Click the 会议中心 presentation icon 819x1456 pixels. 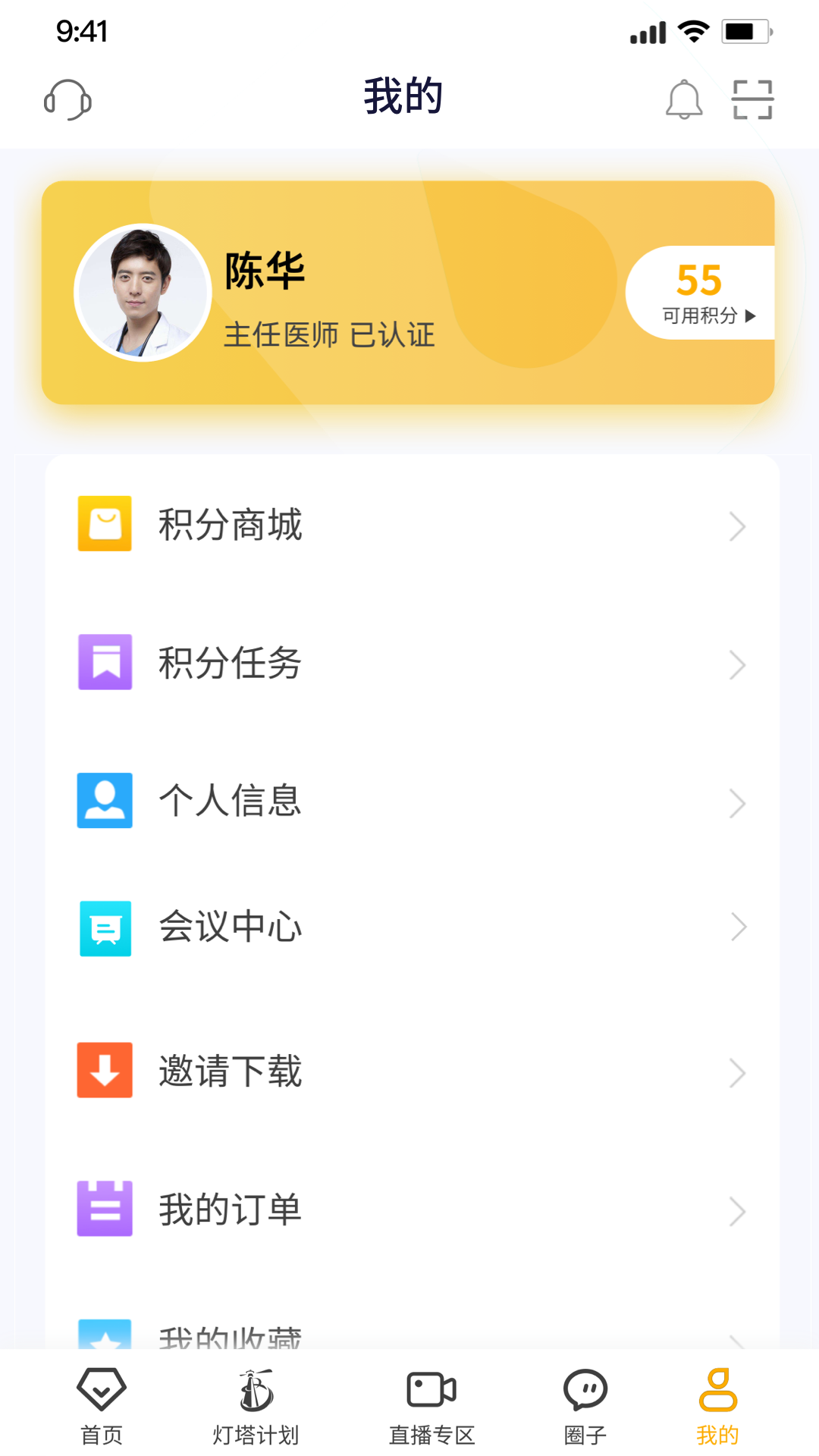coord(105,928)
